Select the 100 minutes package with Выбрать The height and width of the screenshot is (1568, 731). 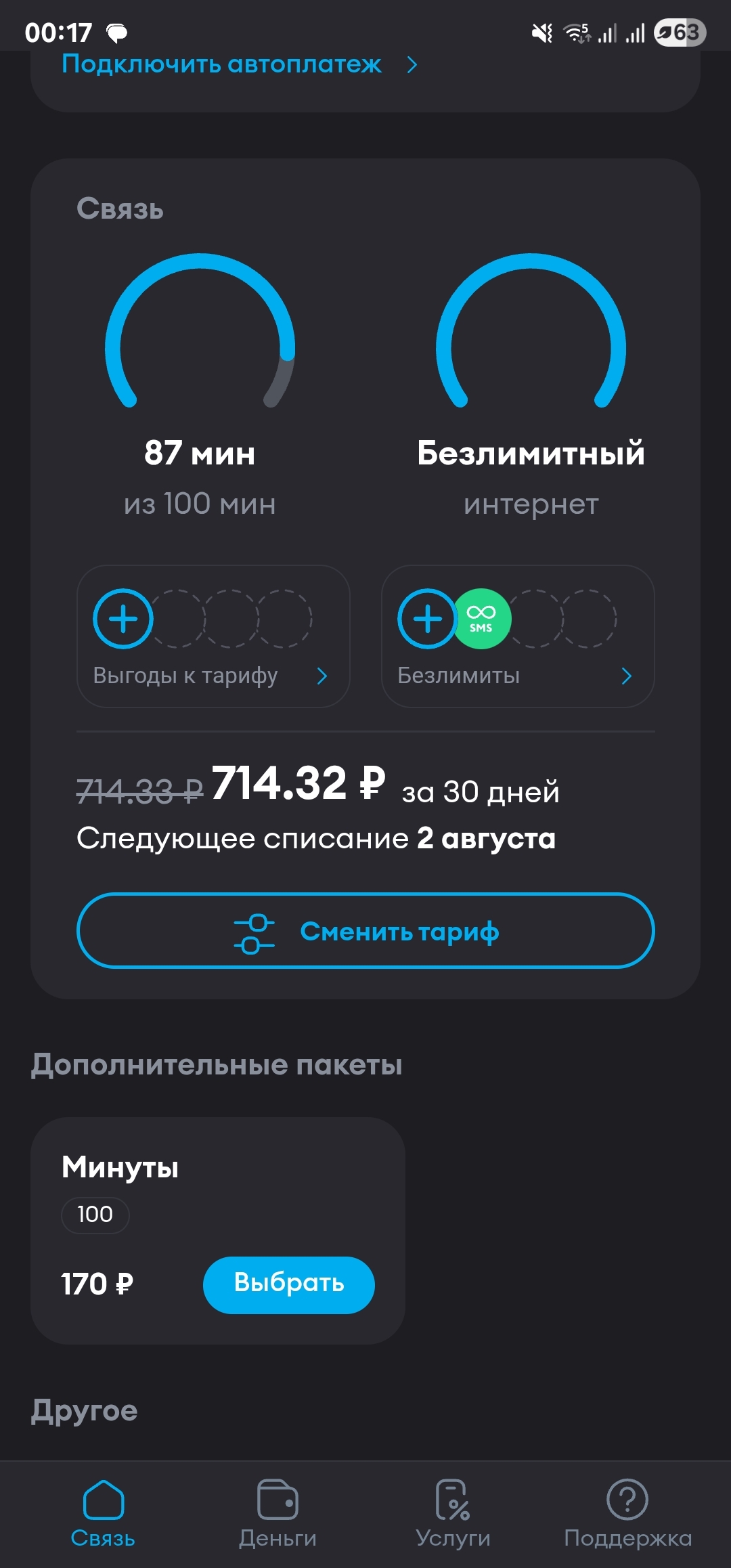[288, 1284]
